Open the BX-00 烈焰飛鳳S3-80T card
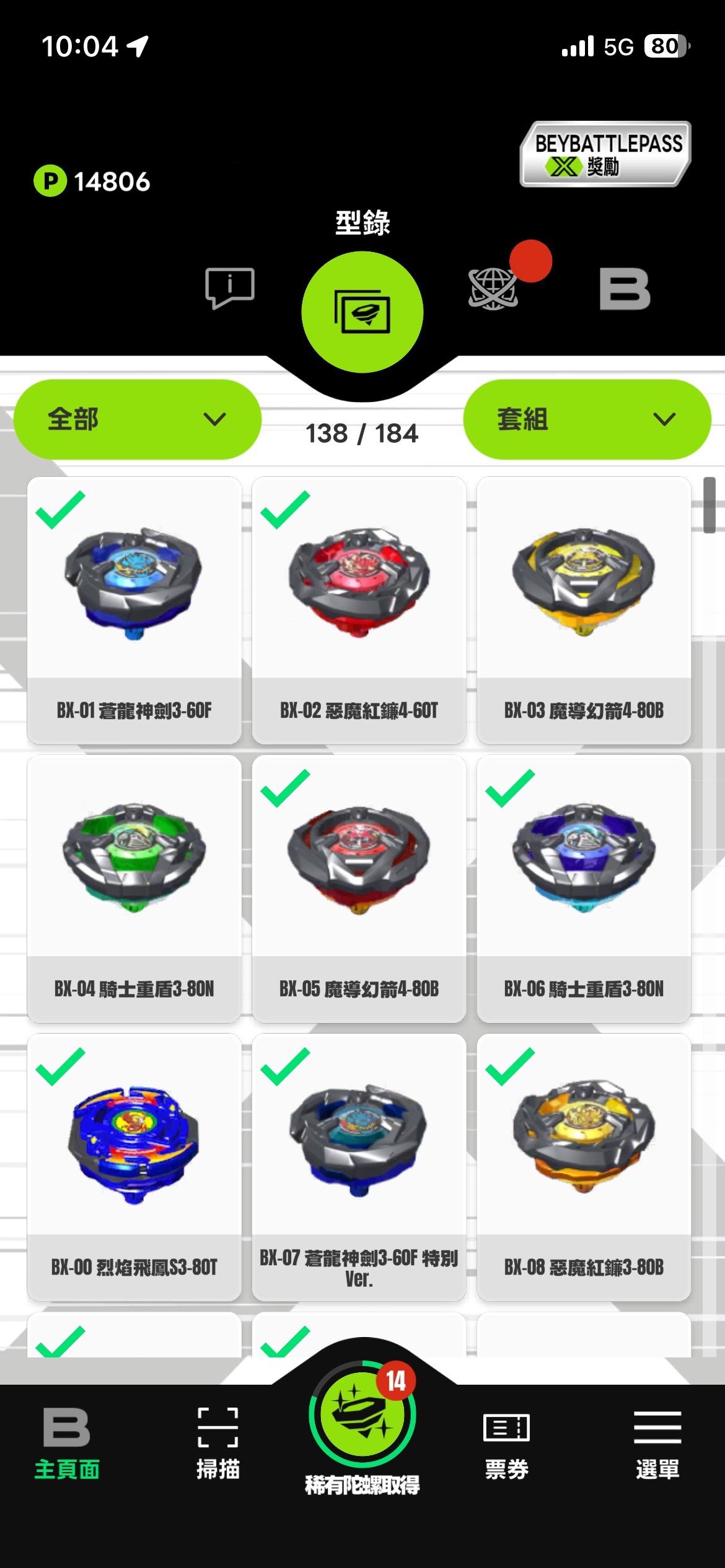This screenshot has height=1568, width=725. click(x=134, y=1167)
